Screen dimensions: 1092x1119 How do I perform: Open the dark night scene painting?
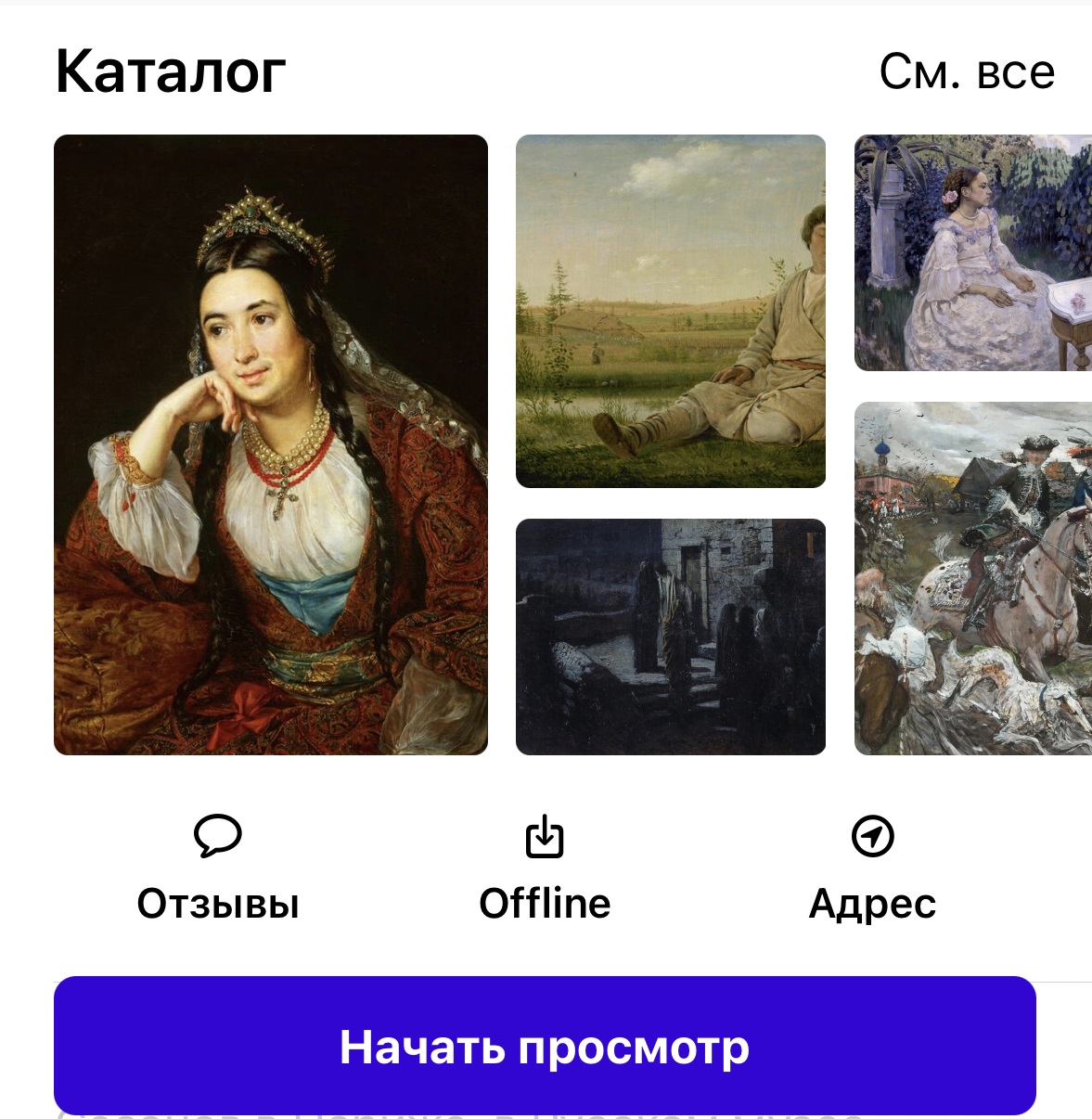tap(670, 637)
